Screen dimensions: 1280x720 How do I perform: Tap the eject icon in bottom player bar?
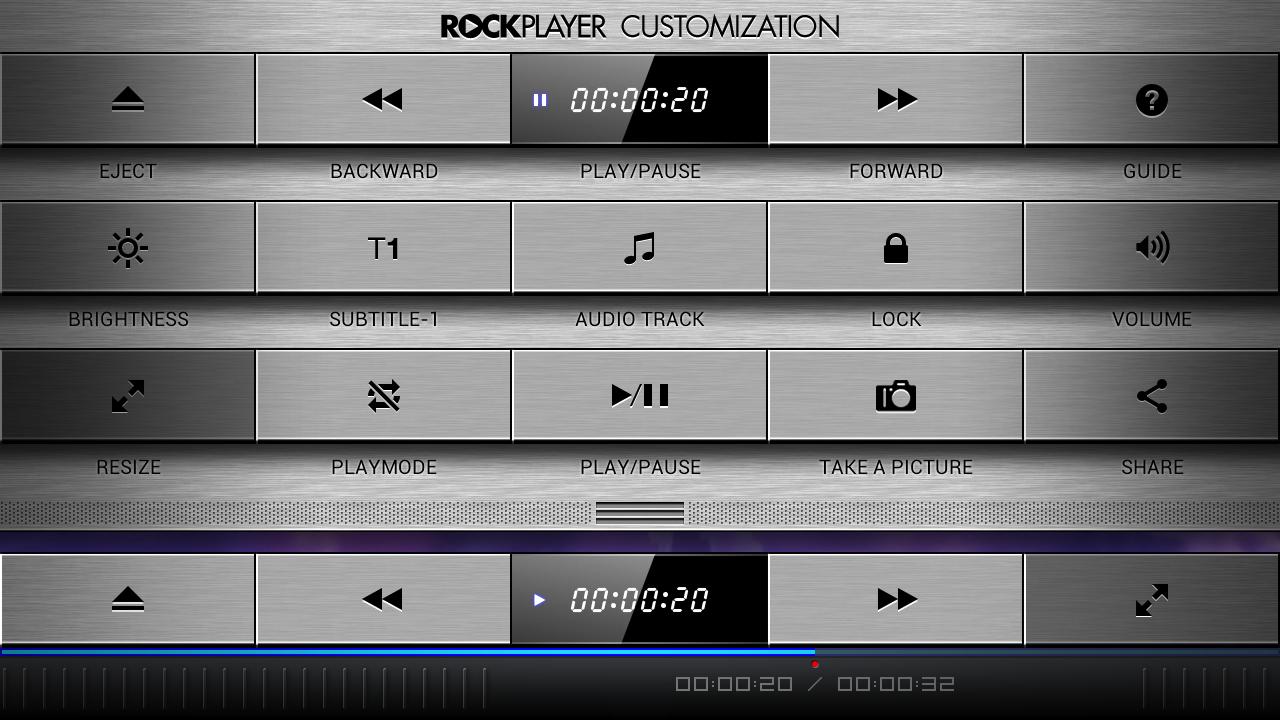(x=128, y=600)
